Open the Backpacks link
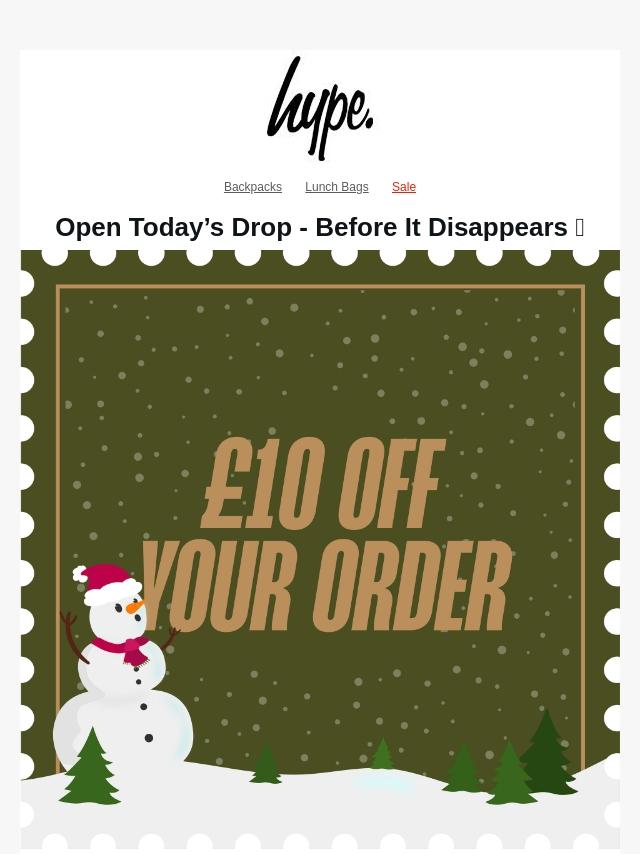640x854 pixels. pos(252,187)
